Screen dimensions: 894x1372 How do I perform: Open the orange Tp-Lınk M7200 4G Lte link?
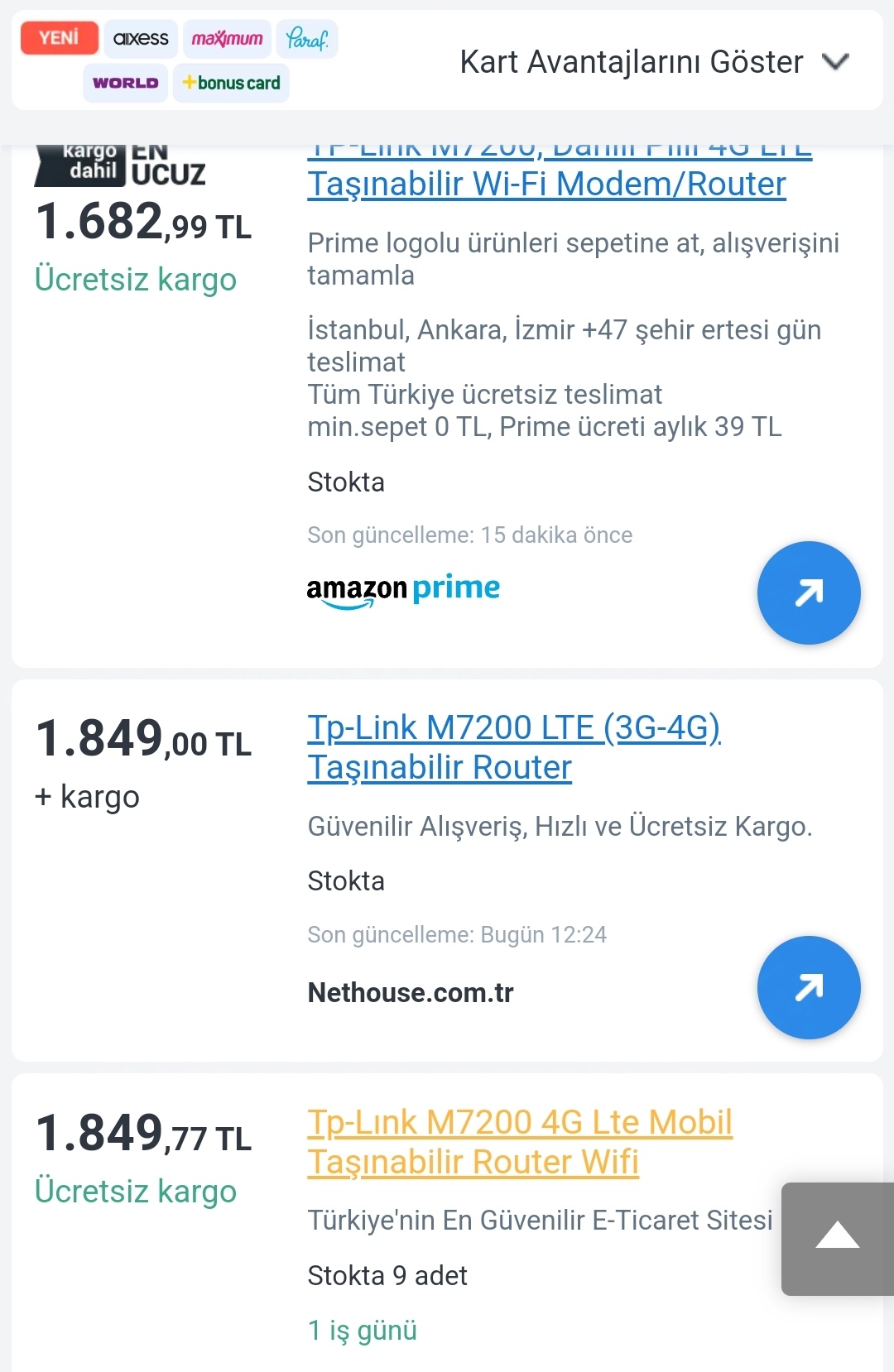coord(521,1141)
